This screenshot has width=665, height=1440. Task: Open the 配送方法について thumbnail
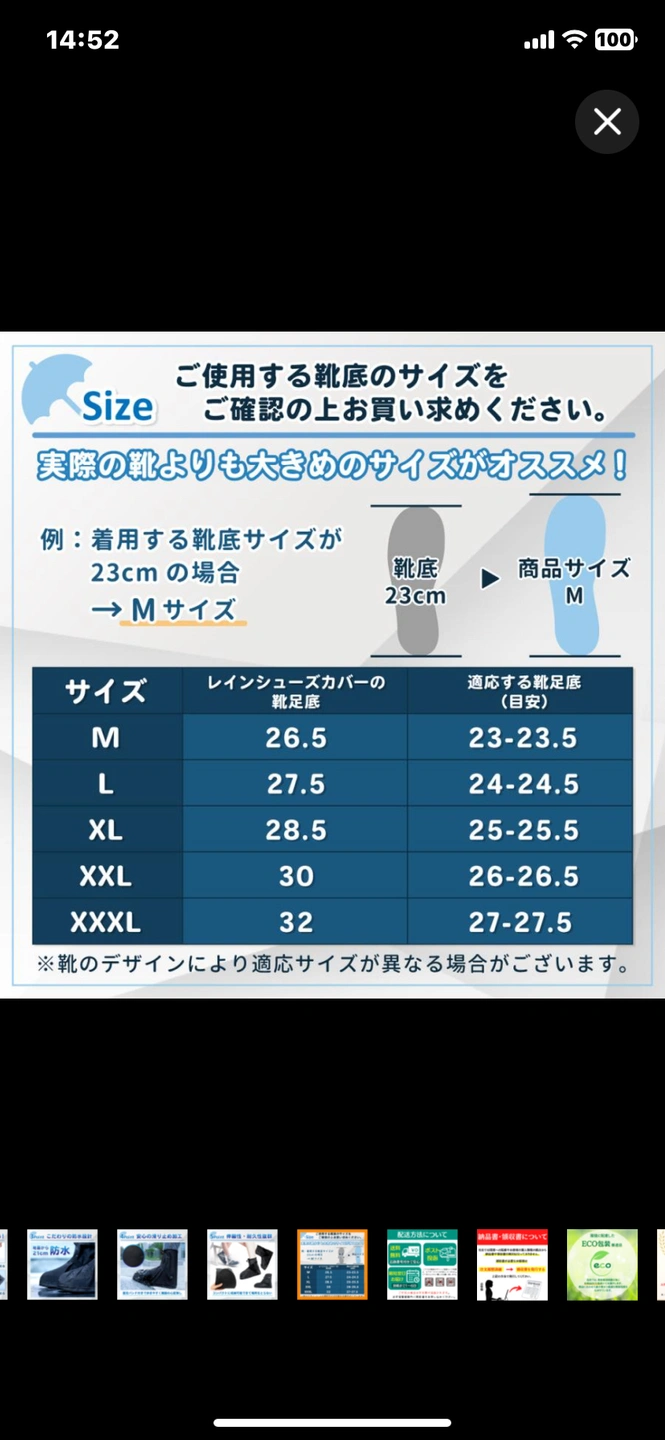coord(422,1264)
